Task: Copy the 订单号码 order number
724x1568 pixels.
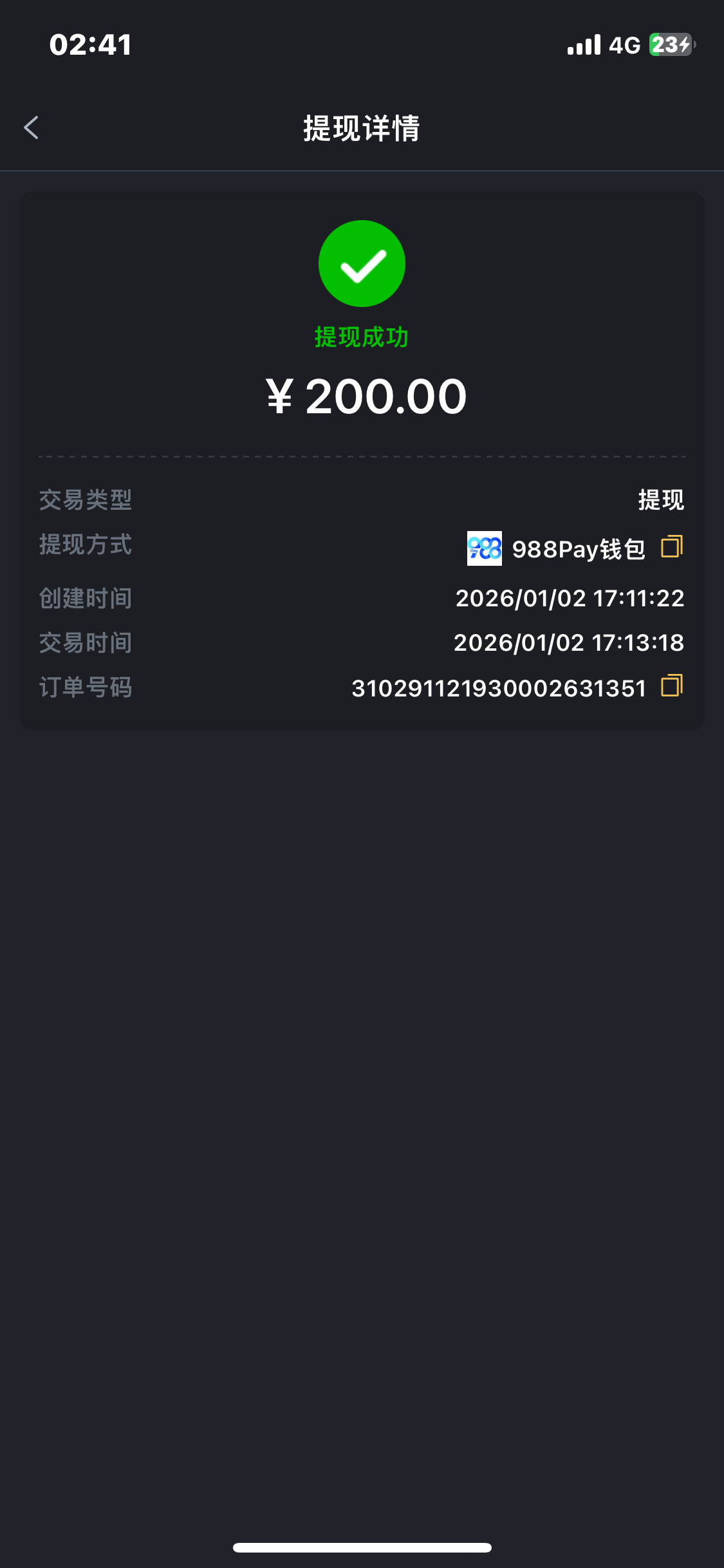Action: (671, 686)
